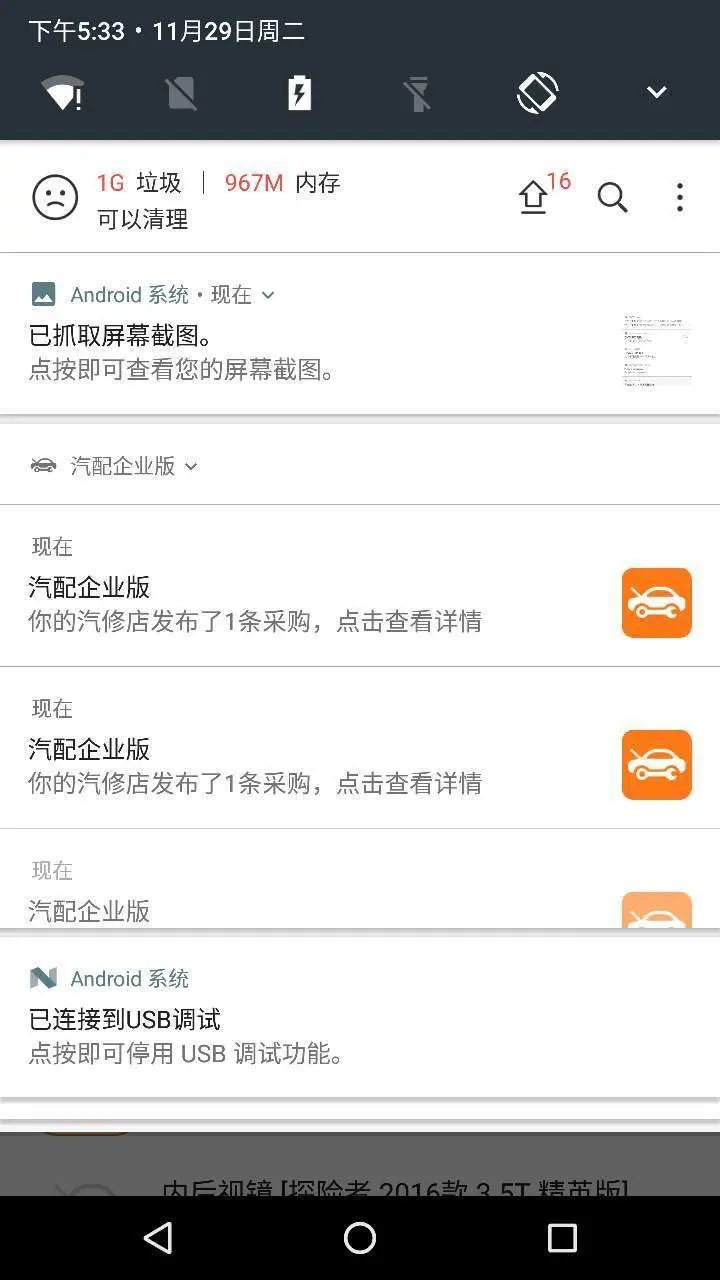Open the 可以清理 junk cleanup notification
This screenshot has width=720, height=1280.
pos(220,199)
